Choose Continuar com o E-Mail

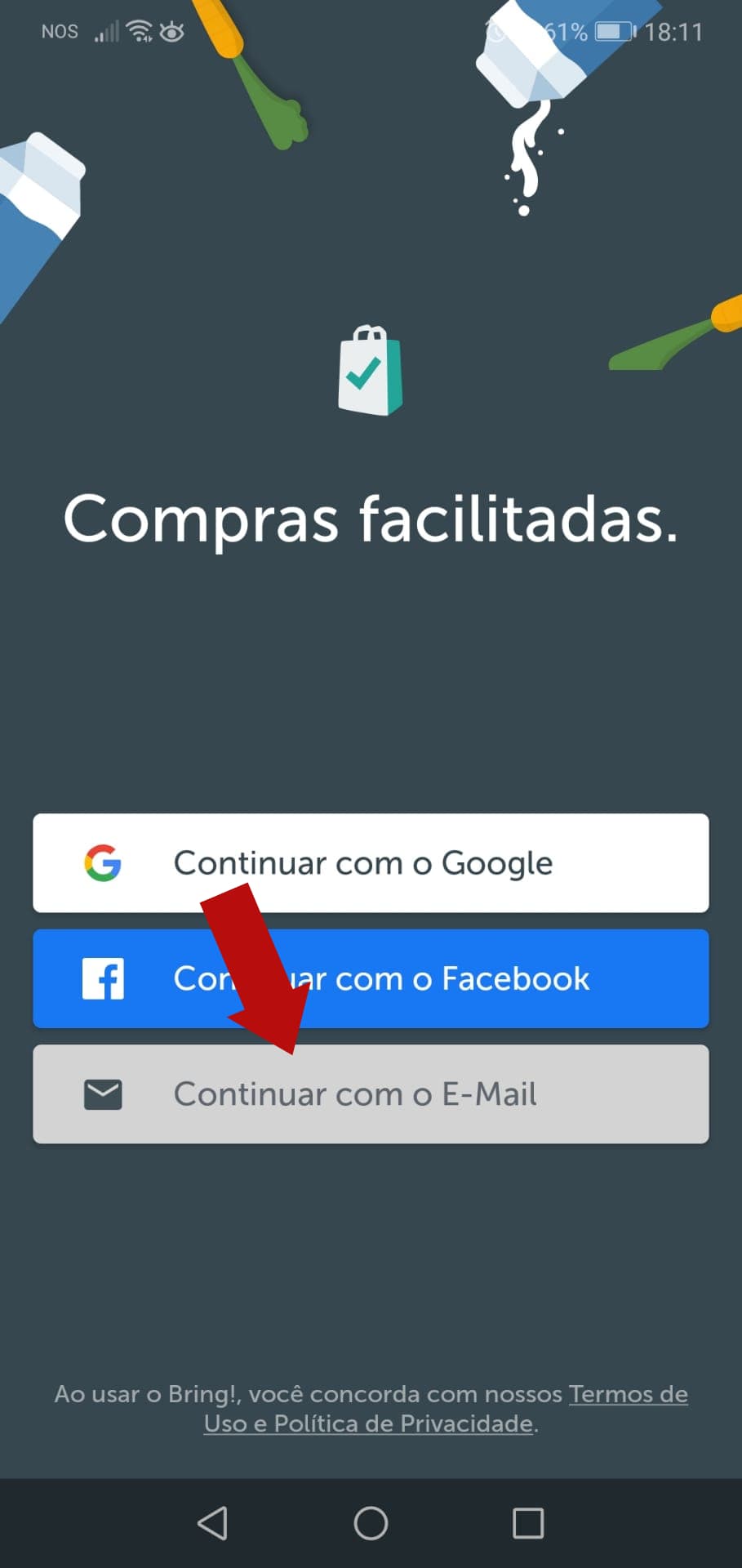pyautogui.click(x=371, y=1094)
